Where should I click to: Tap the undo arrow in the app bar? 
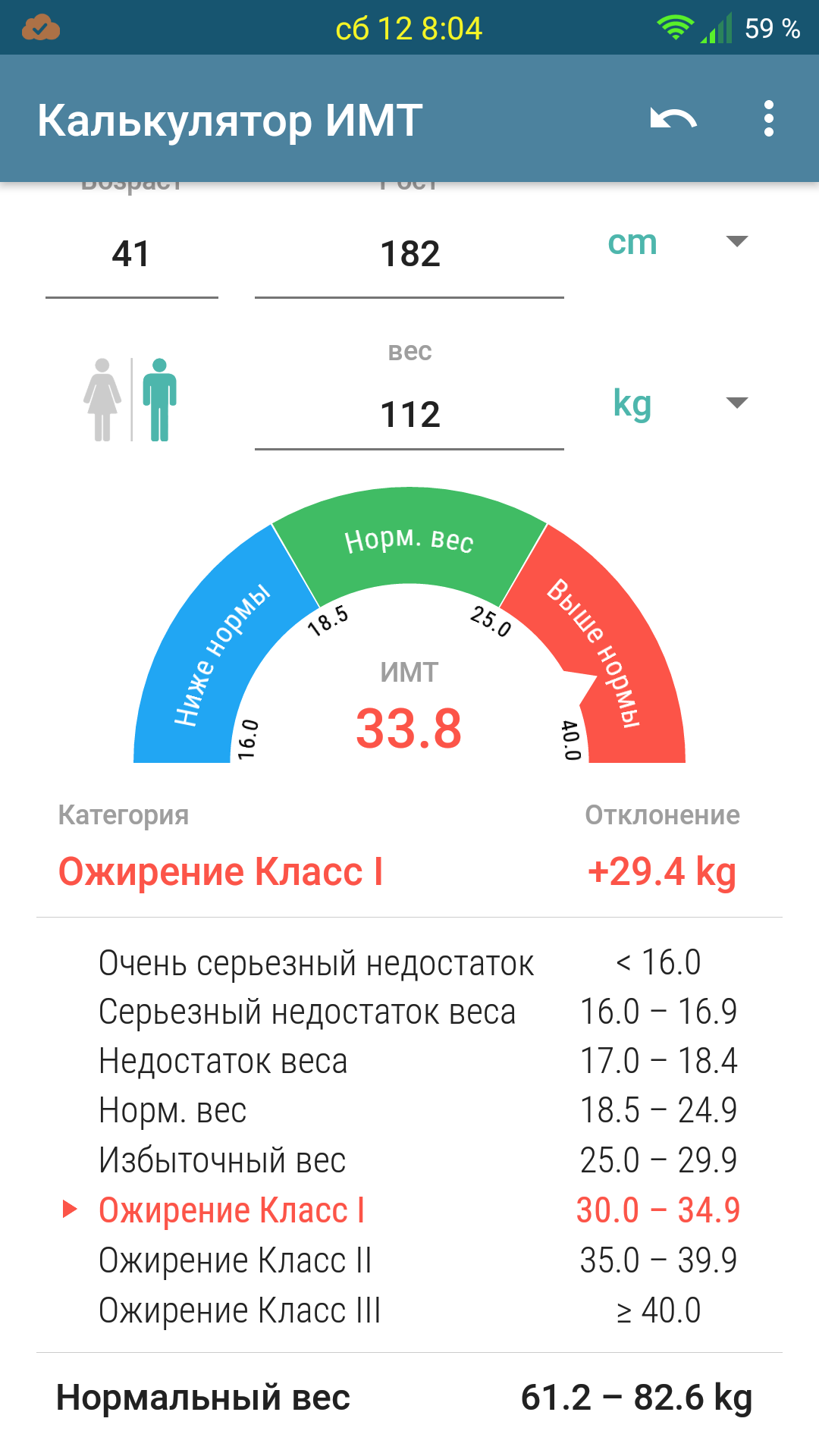[673, 119]
